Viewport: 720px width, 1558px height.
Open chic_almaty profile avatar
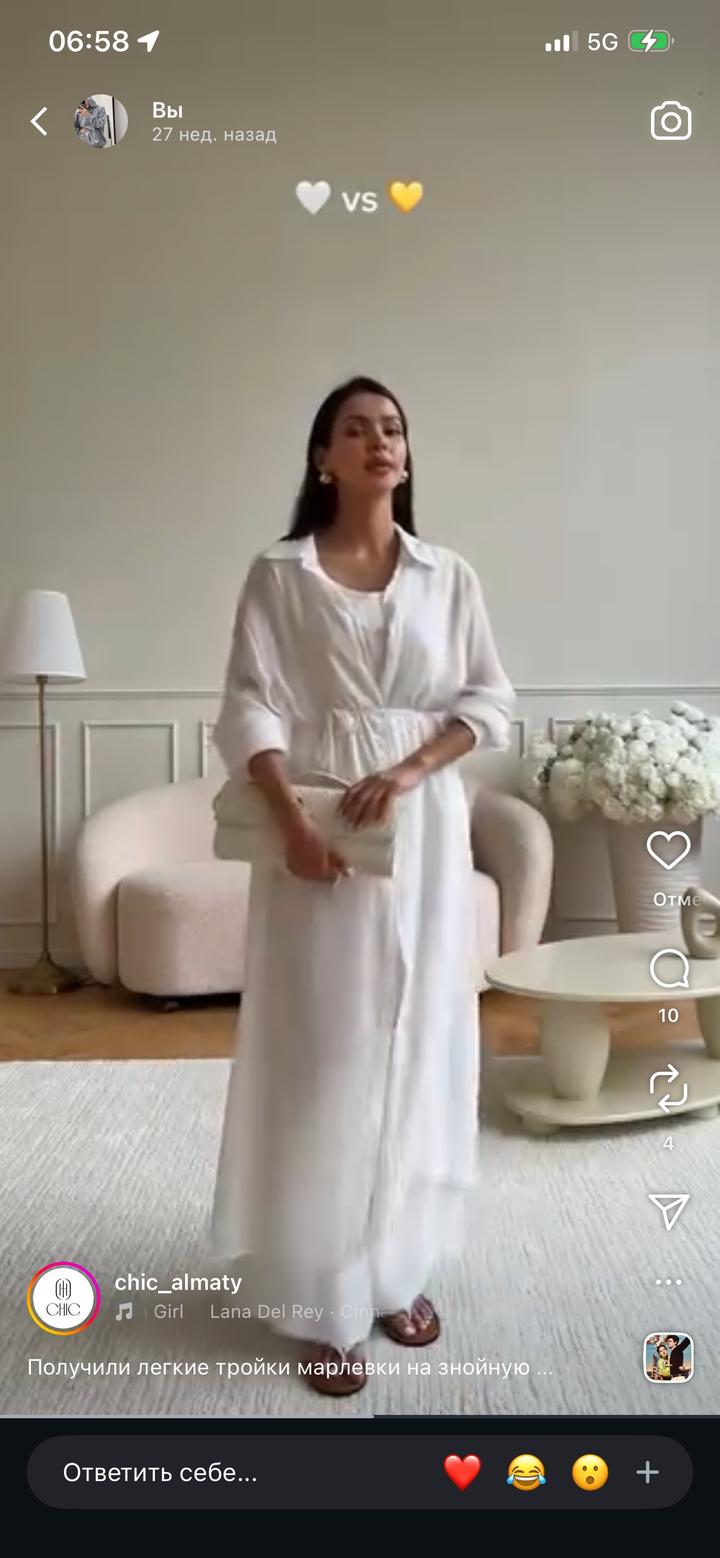pos(64,1298)
